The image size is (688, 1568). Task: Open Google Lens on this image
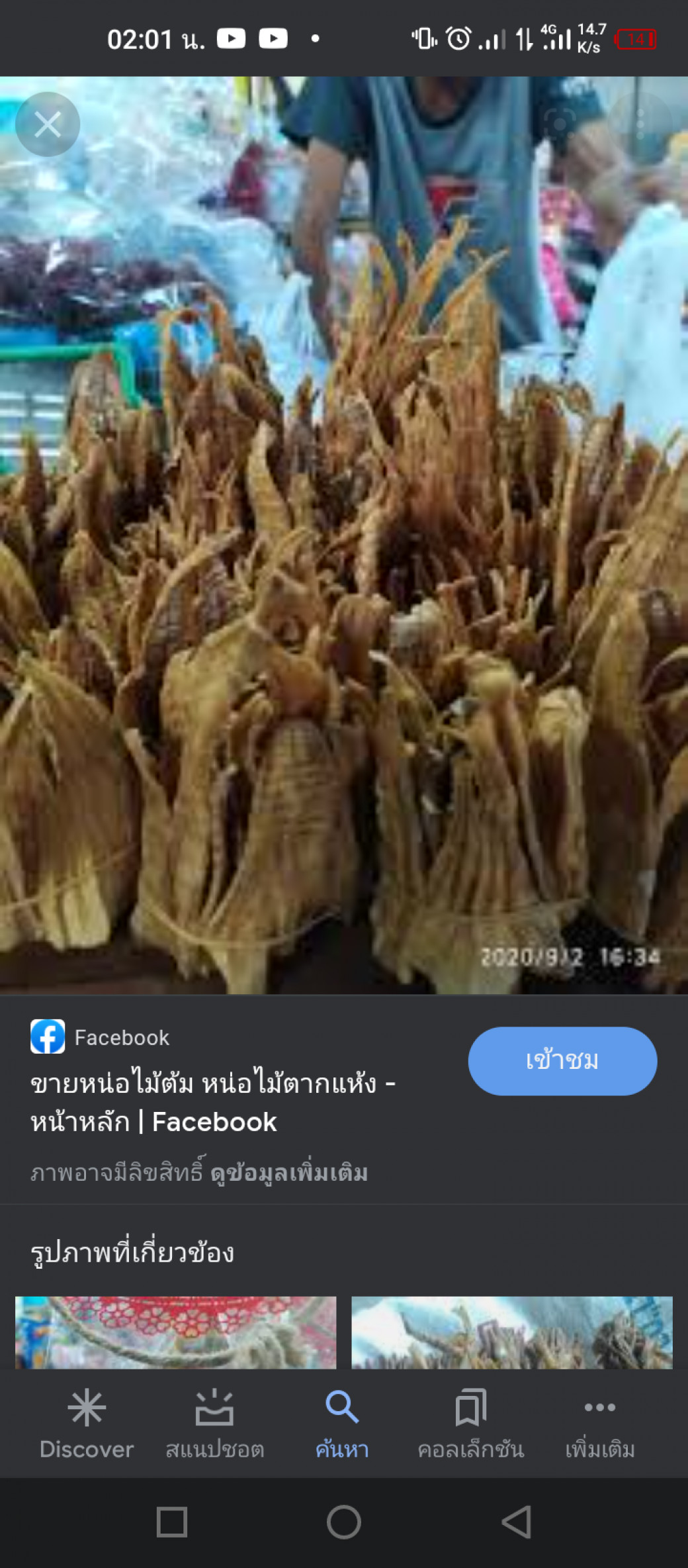tap(560, 124)
